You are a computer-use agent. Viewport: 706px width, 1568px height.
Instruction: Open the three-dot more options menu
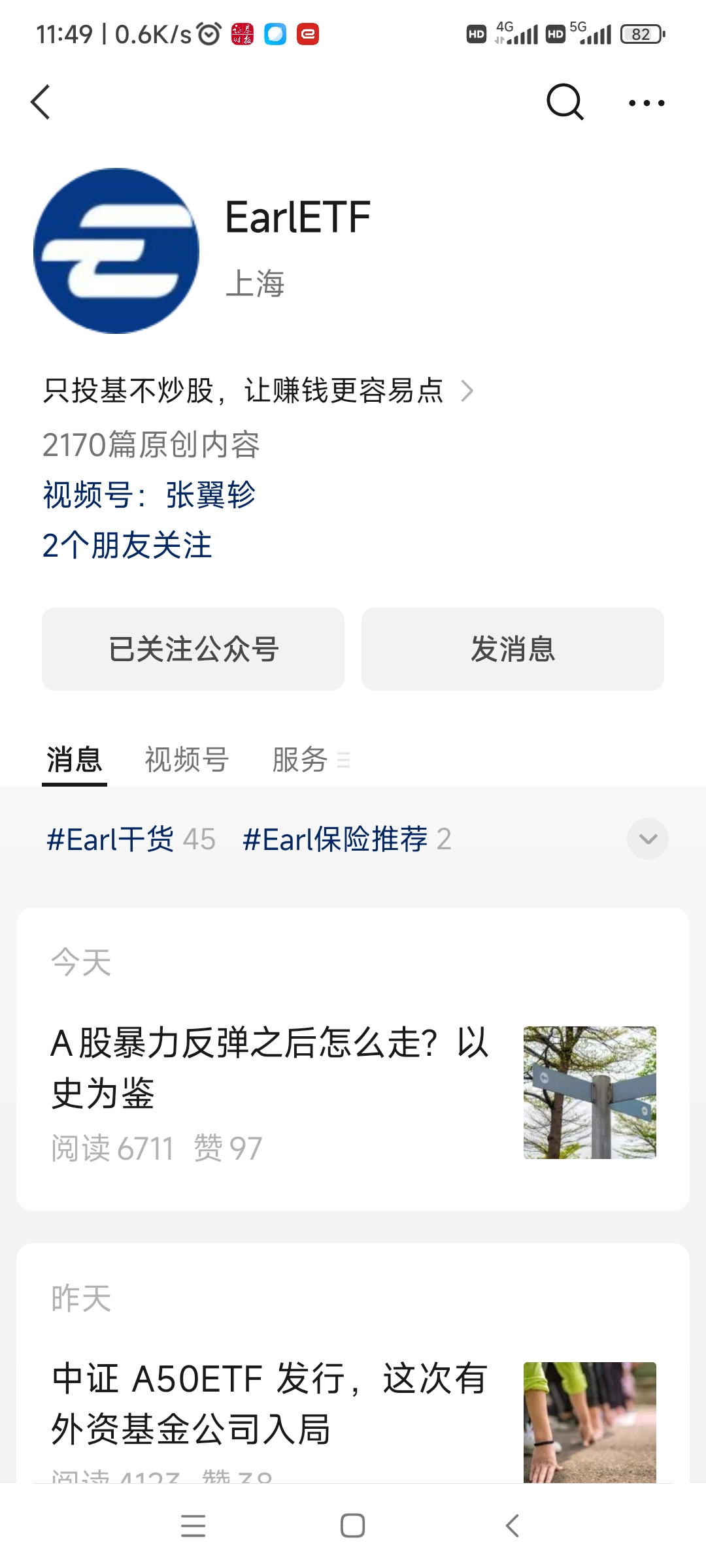click(x=646, y=103)
